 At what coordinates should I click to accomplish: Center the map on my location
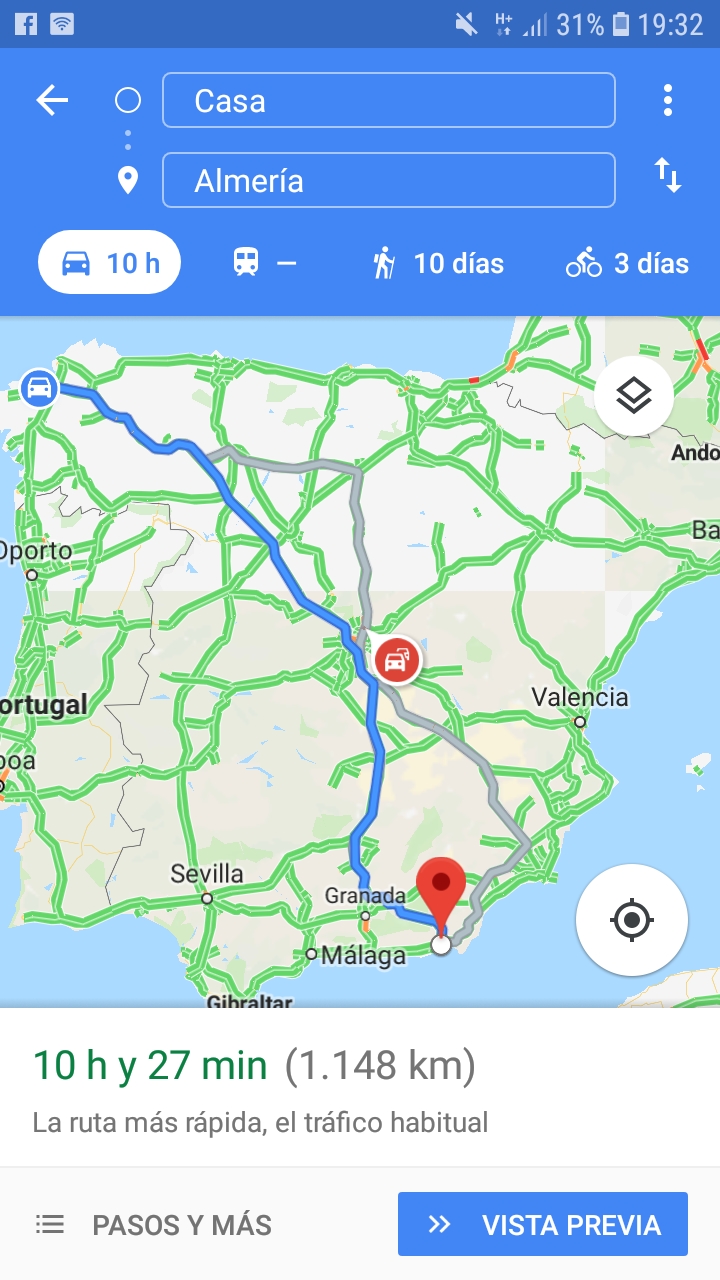point(631,919)
